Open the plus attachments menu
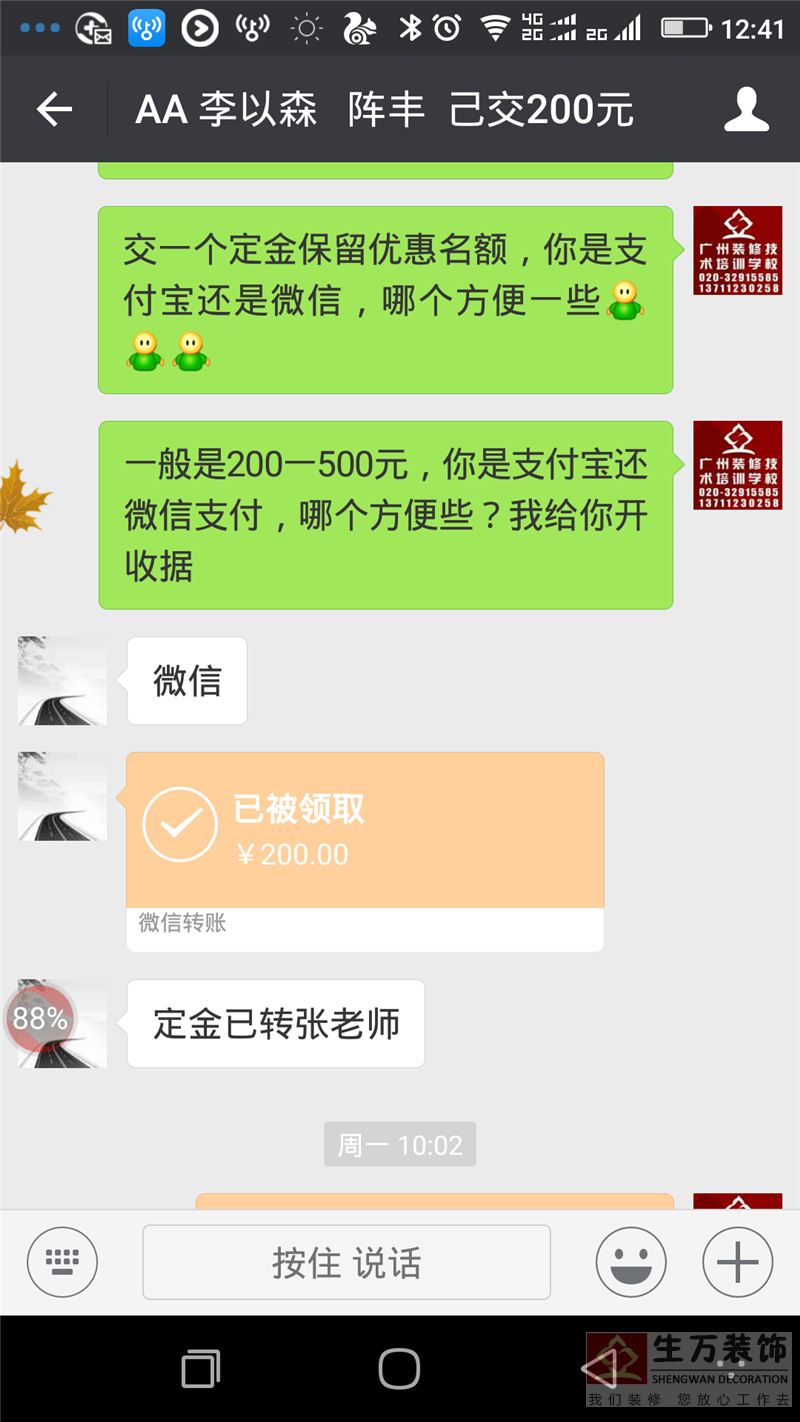 point(738,1262)
